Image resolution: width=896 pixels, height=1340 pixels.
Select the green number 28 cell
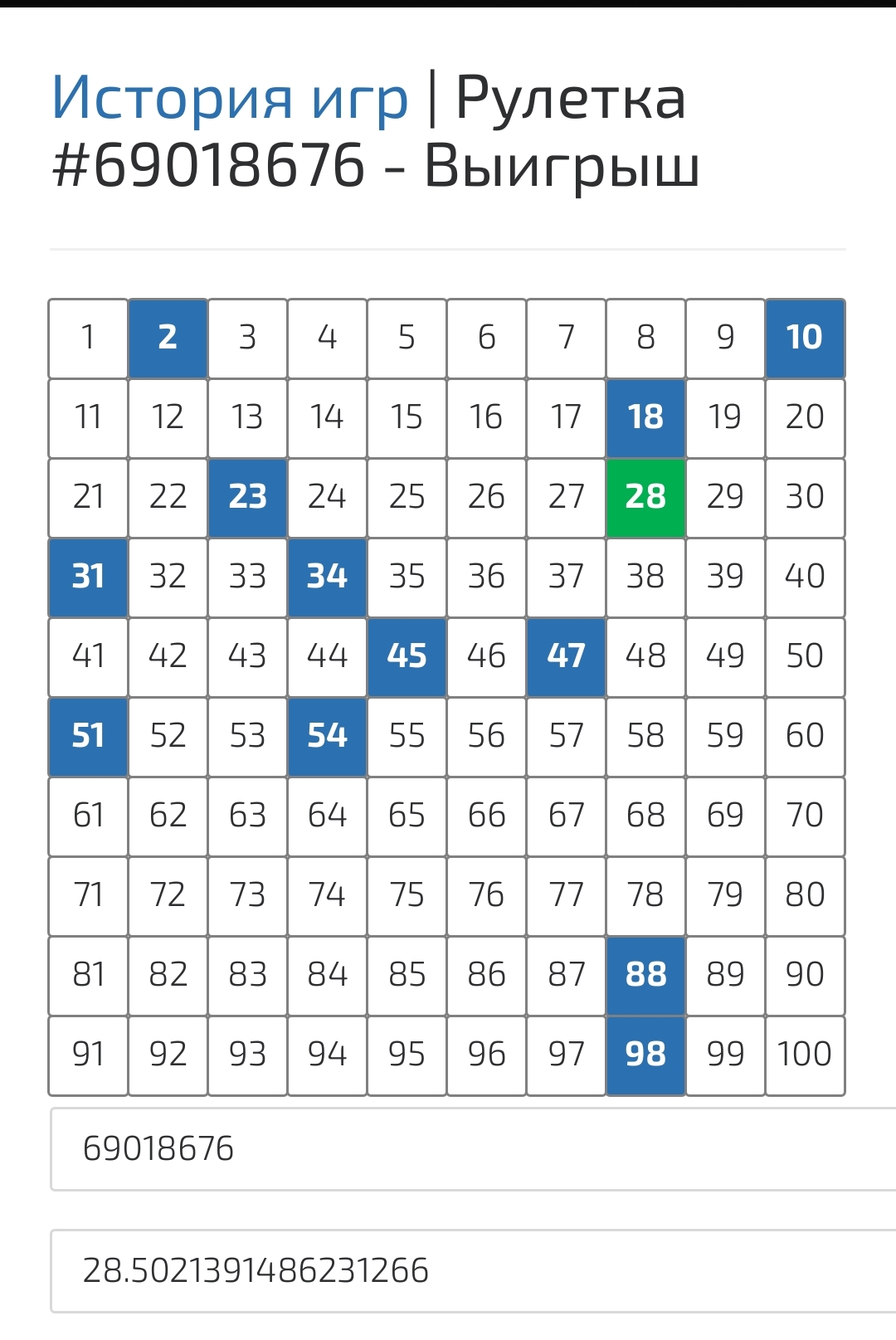pos(645,497)
